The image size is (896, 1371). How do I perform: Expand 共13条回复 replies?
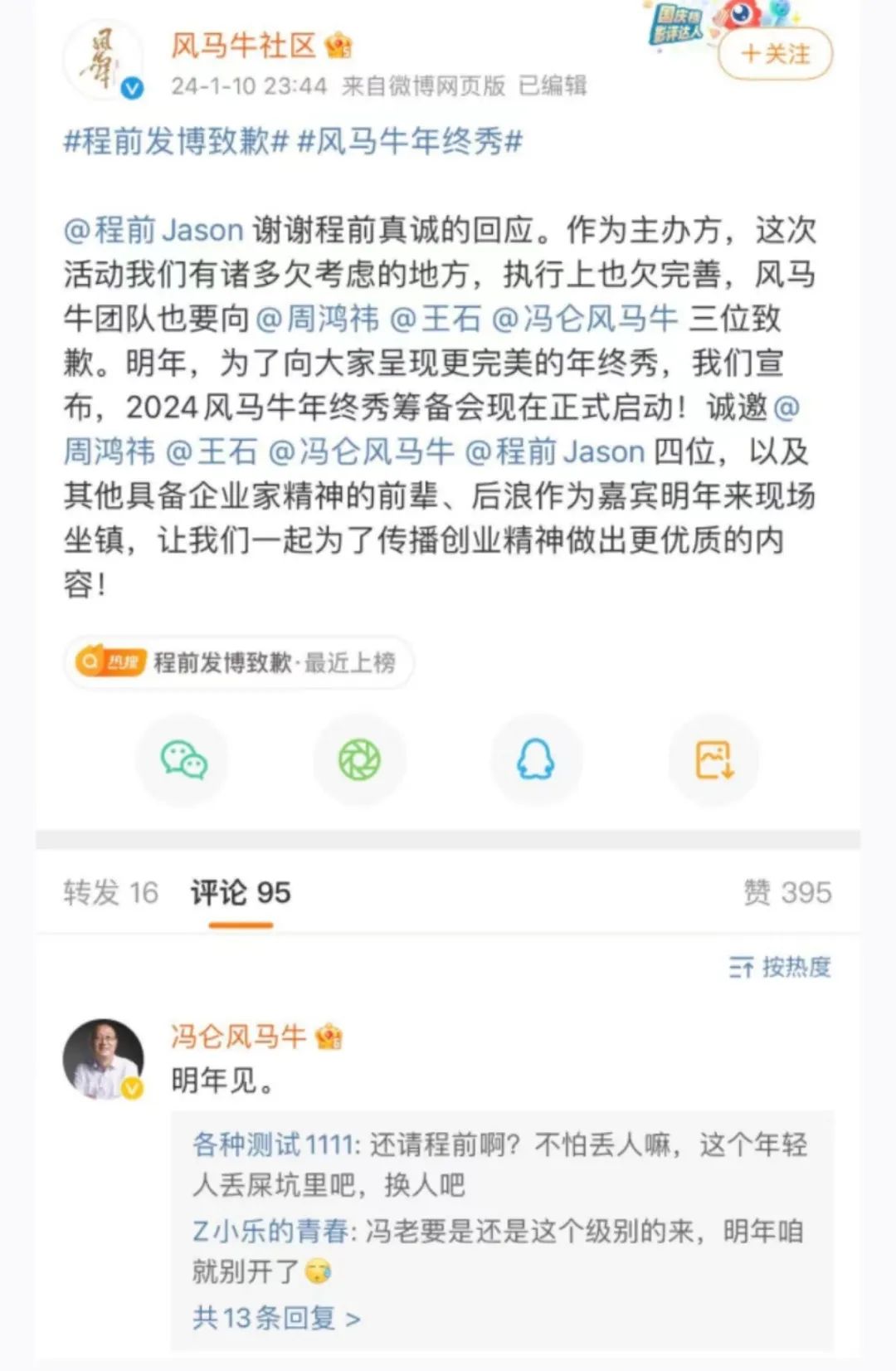pyautogui.click(x=276, y=1318)
